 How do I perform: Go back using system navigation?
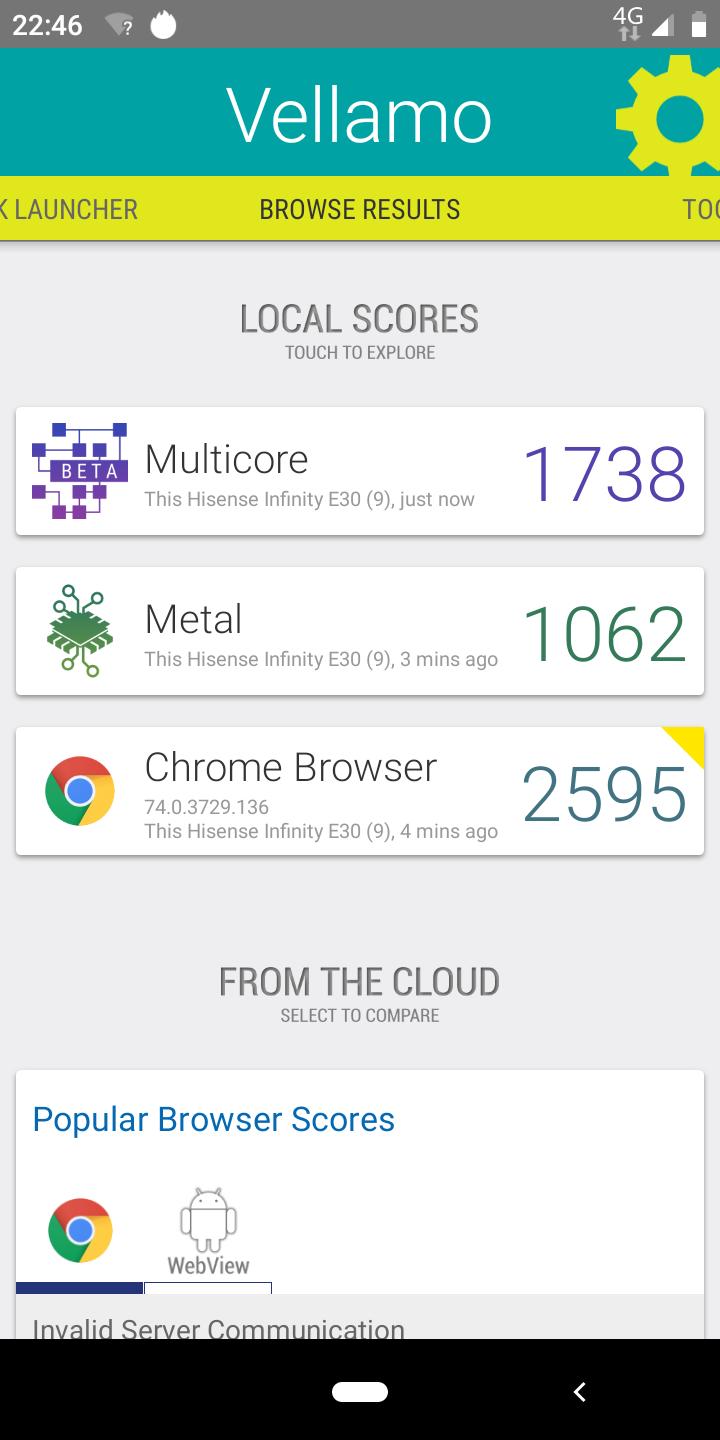click(578, 1391)
